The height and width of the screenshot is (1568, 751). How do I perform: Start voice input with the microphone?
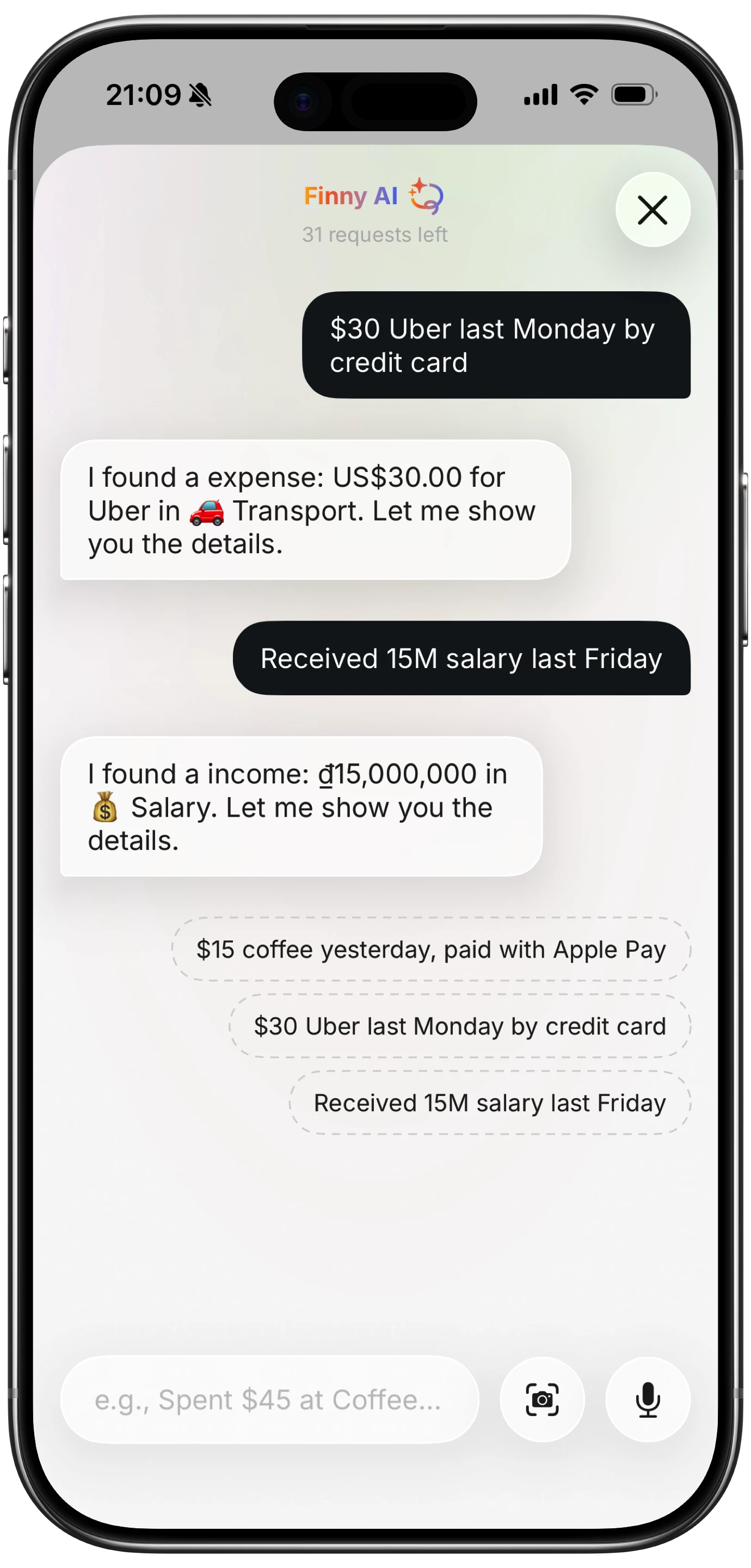point(648,1400)
